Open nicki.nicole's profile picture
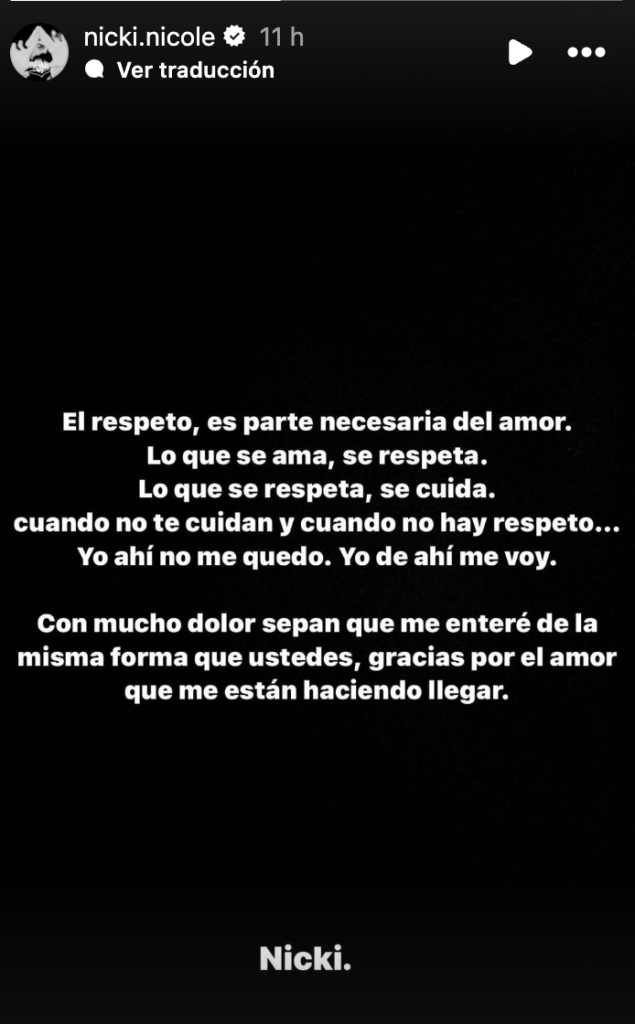This screenshot has width=635, height=1024. tap(39, 52)
